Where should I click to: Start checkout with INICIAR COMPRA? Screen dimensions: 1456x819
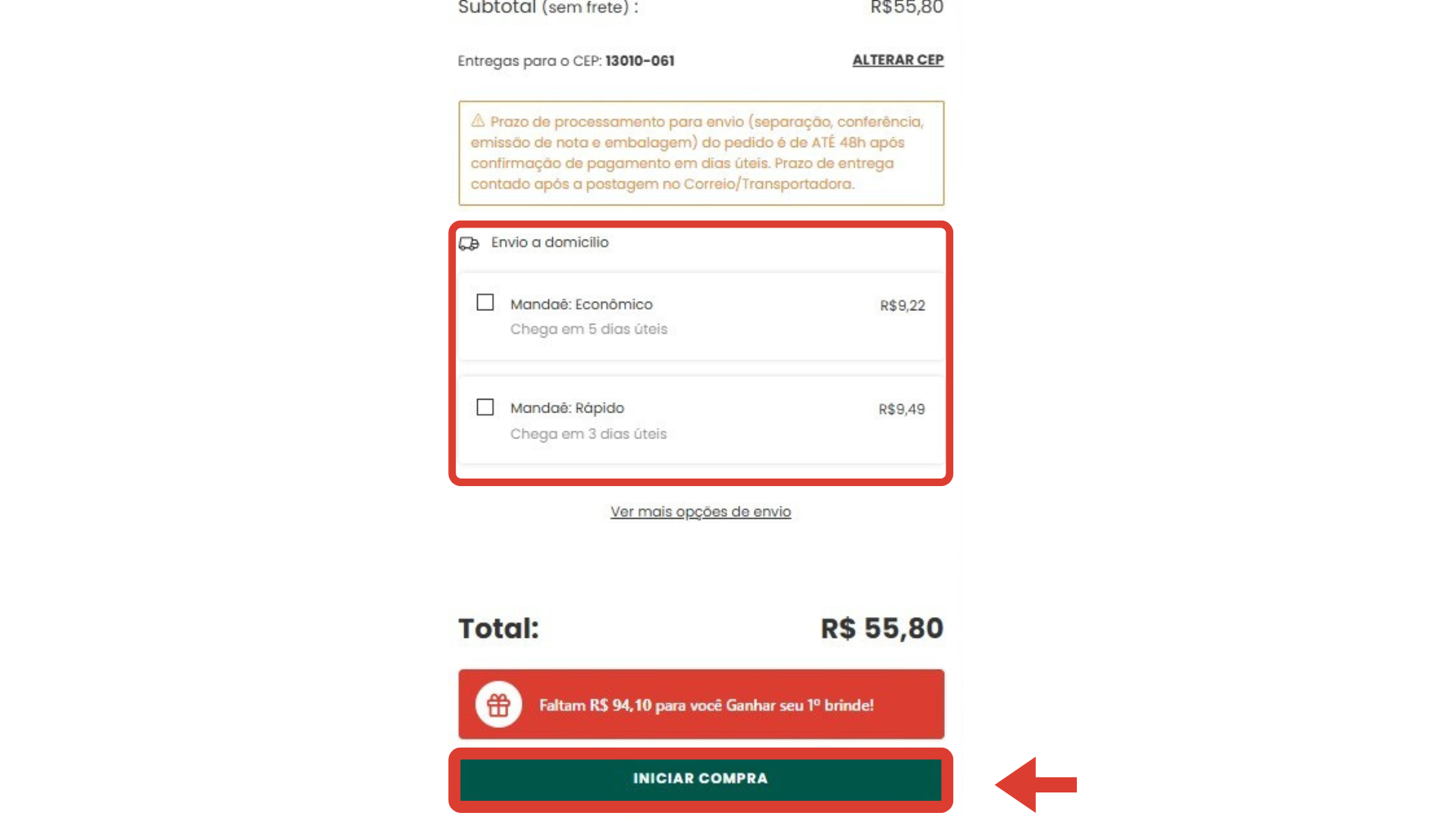701,779
